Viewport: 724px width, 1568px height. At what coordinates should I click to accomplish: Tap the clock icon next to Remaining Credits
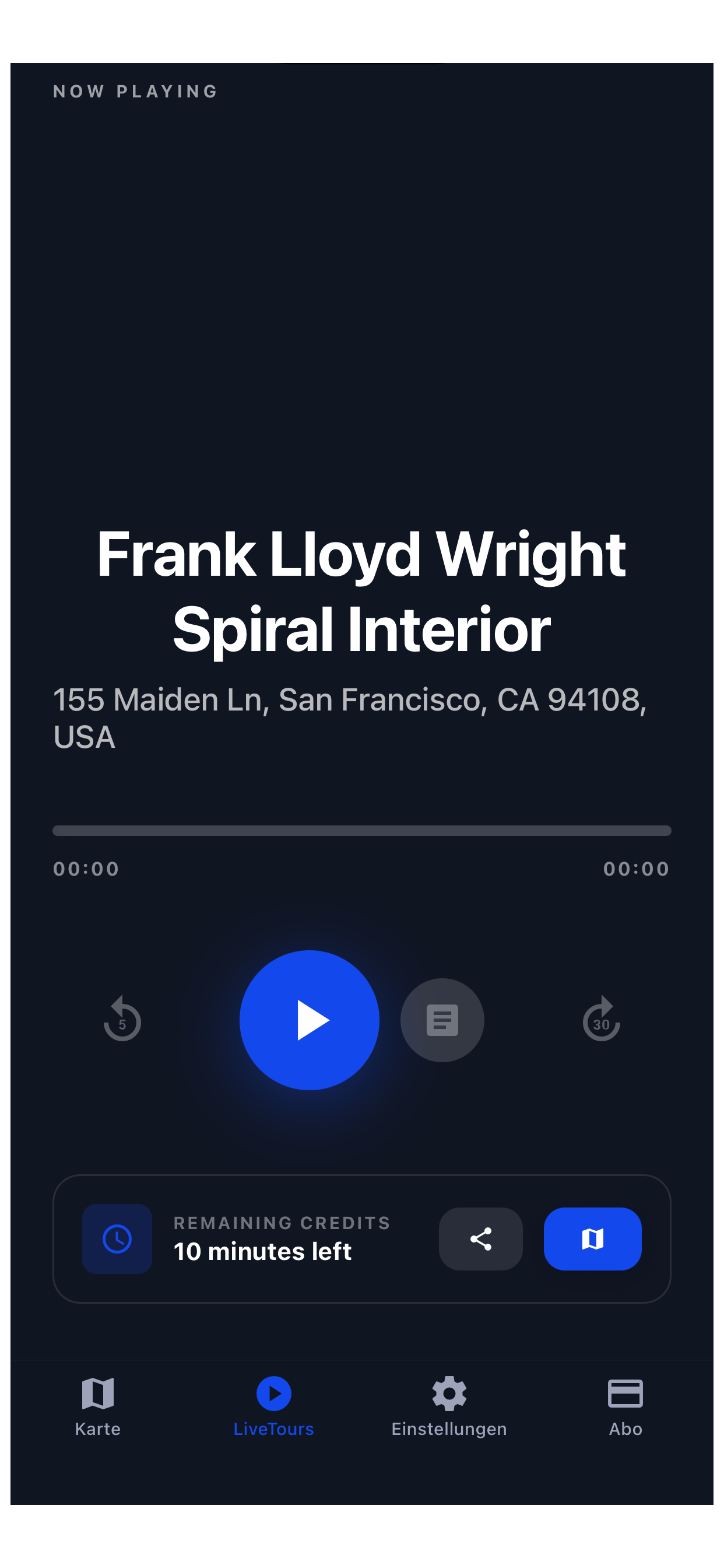[116, 1240]
